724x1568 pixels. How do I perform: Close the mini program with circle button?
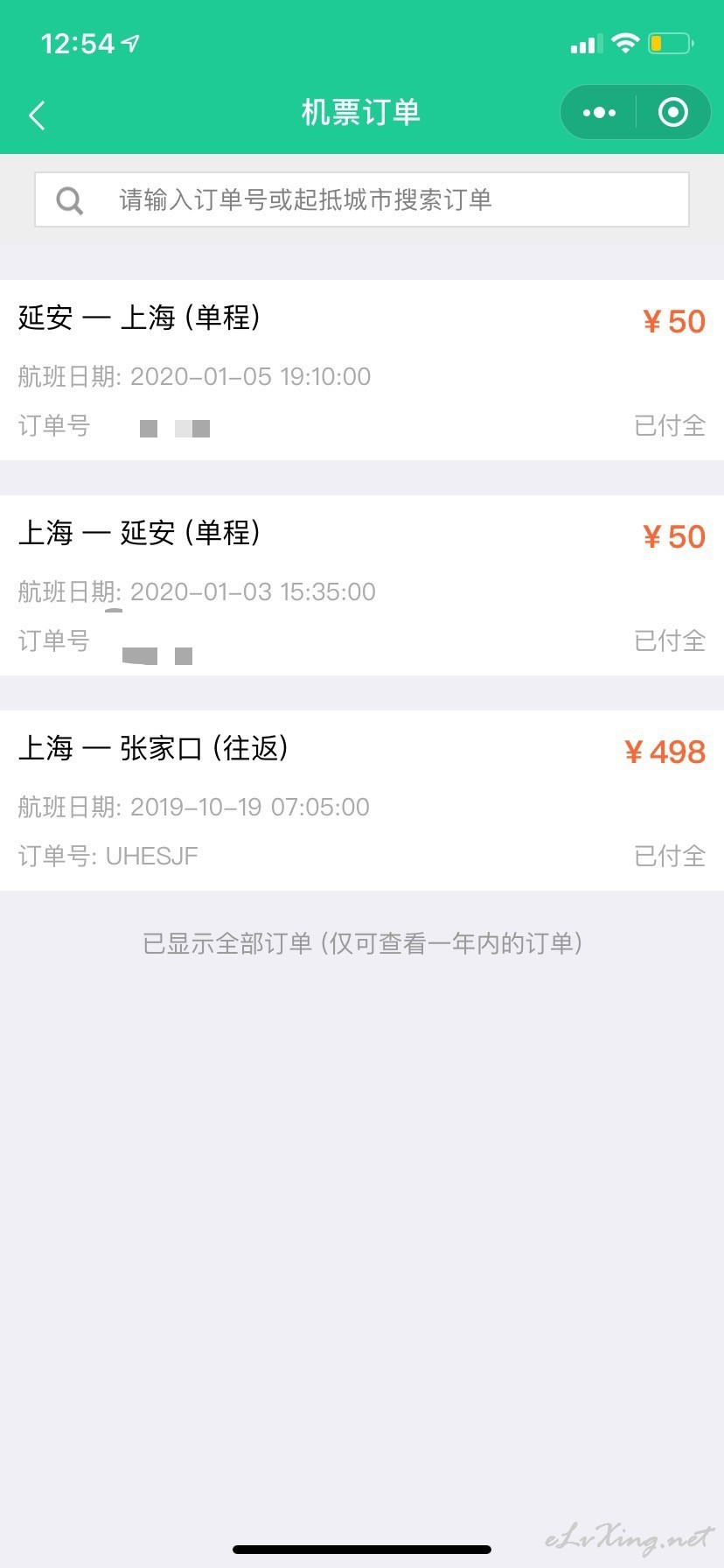pos(672,113)
